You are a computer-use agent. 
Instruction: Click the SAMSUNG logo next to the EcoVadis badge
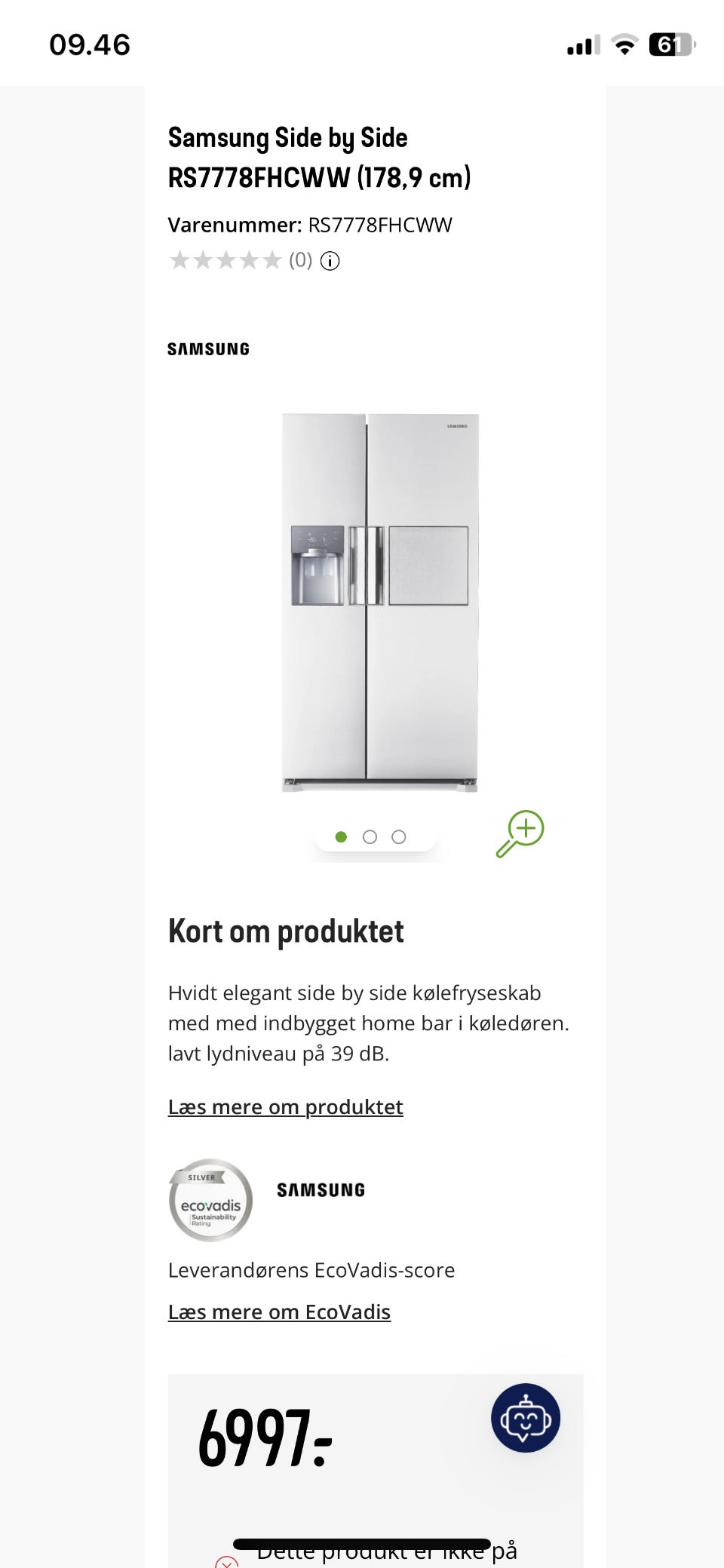(x=320, y=1189)
